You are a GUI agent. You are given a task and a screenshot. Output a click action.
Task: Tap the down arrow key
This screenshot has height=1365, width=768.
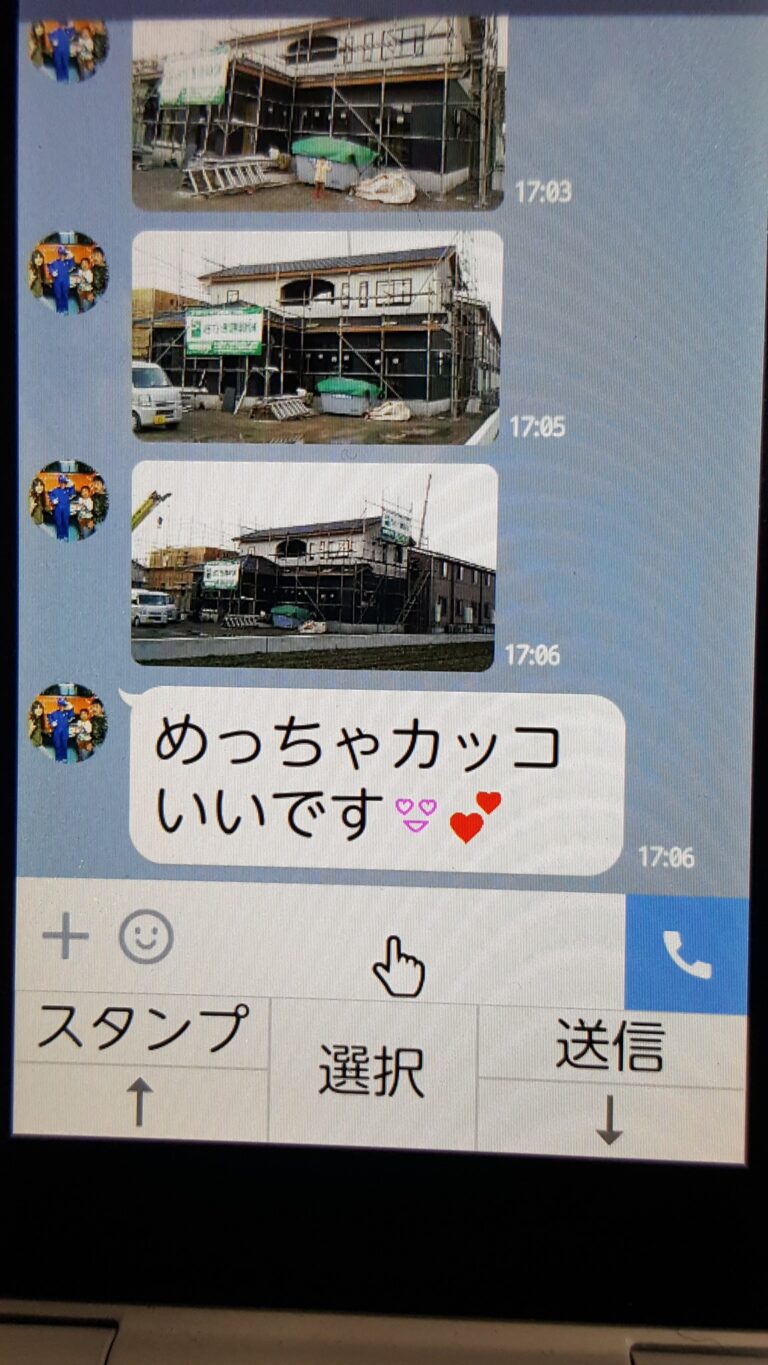pyautogui.click(x=609, y=1120)
